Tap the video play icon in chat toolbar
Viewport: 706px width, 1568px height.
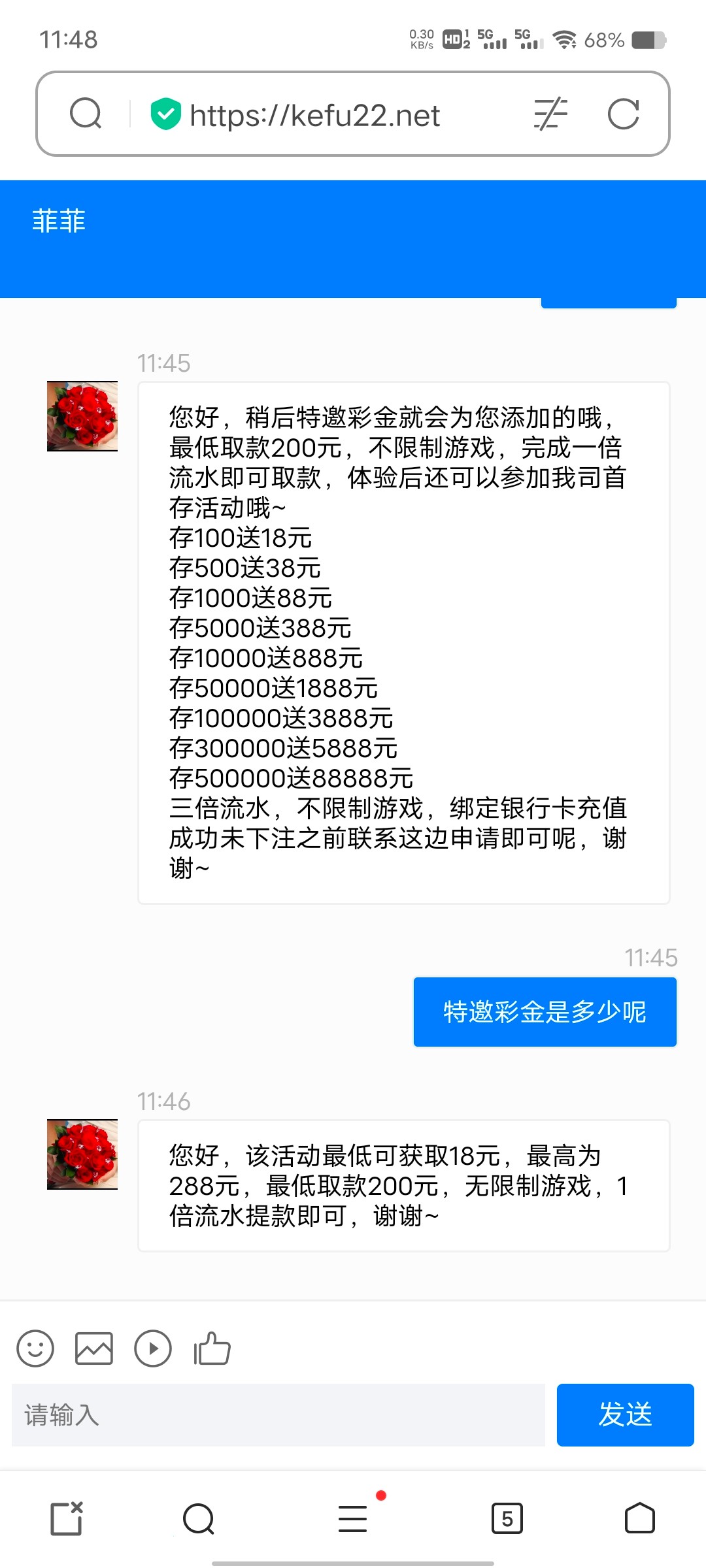[x=153, y=1348]
